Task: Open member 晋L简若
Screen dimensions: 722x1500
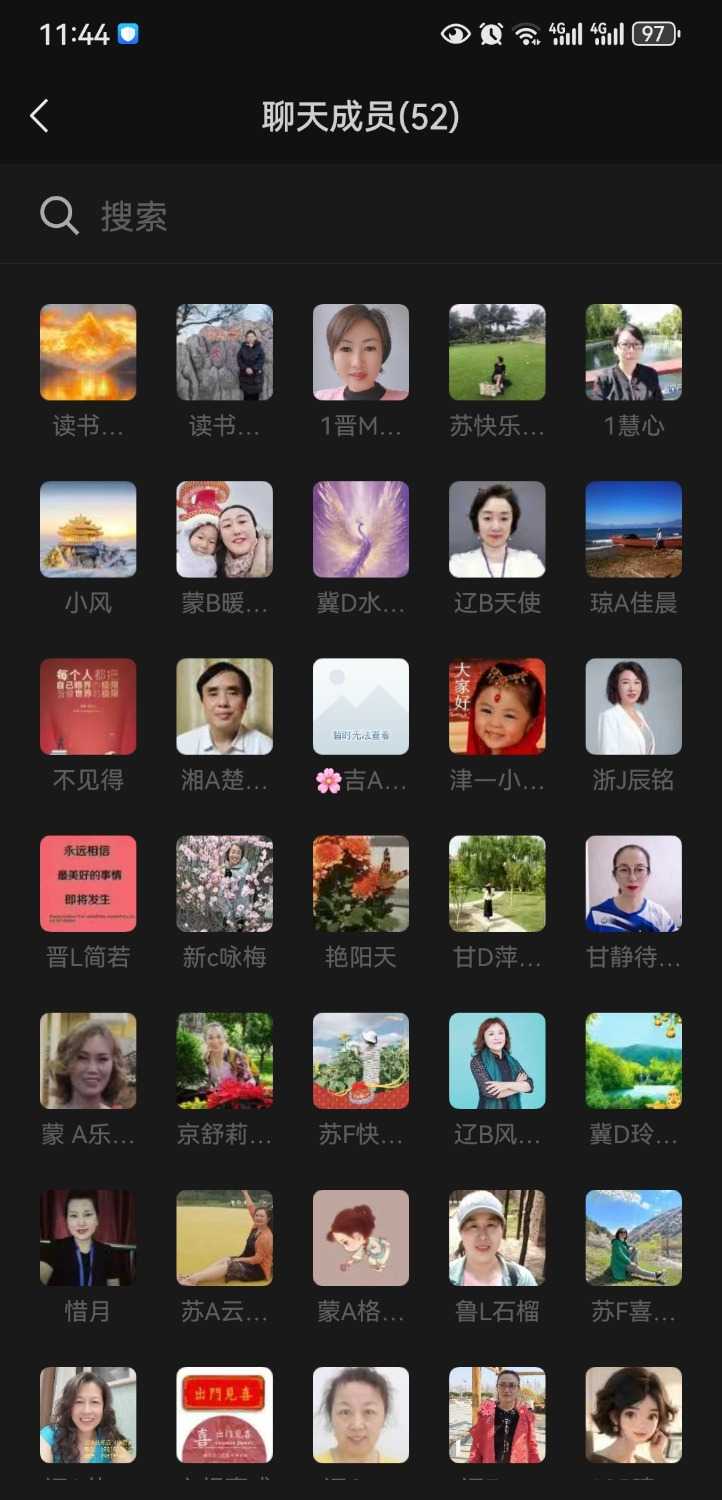Action: pyautogui.click(x=88, y=884)
